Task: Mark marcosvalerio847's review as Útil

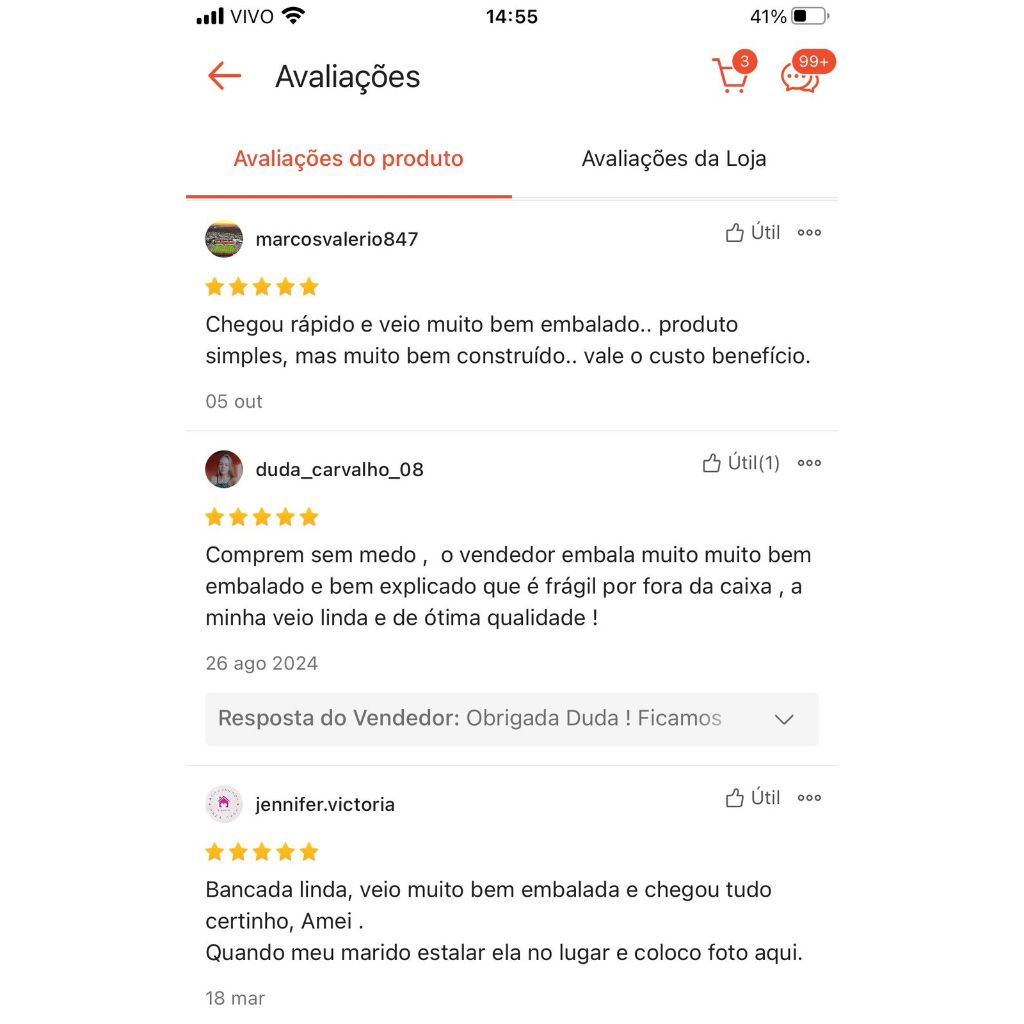Action: pyautogui.click(x=752, y=232)
